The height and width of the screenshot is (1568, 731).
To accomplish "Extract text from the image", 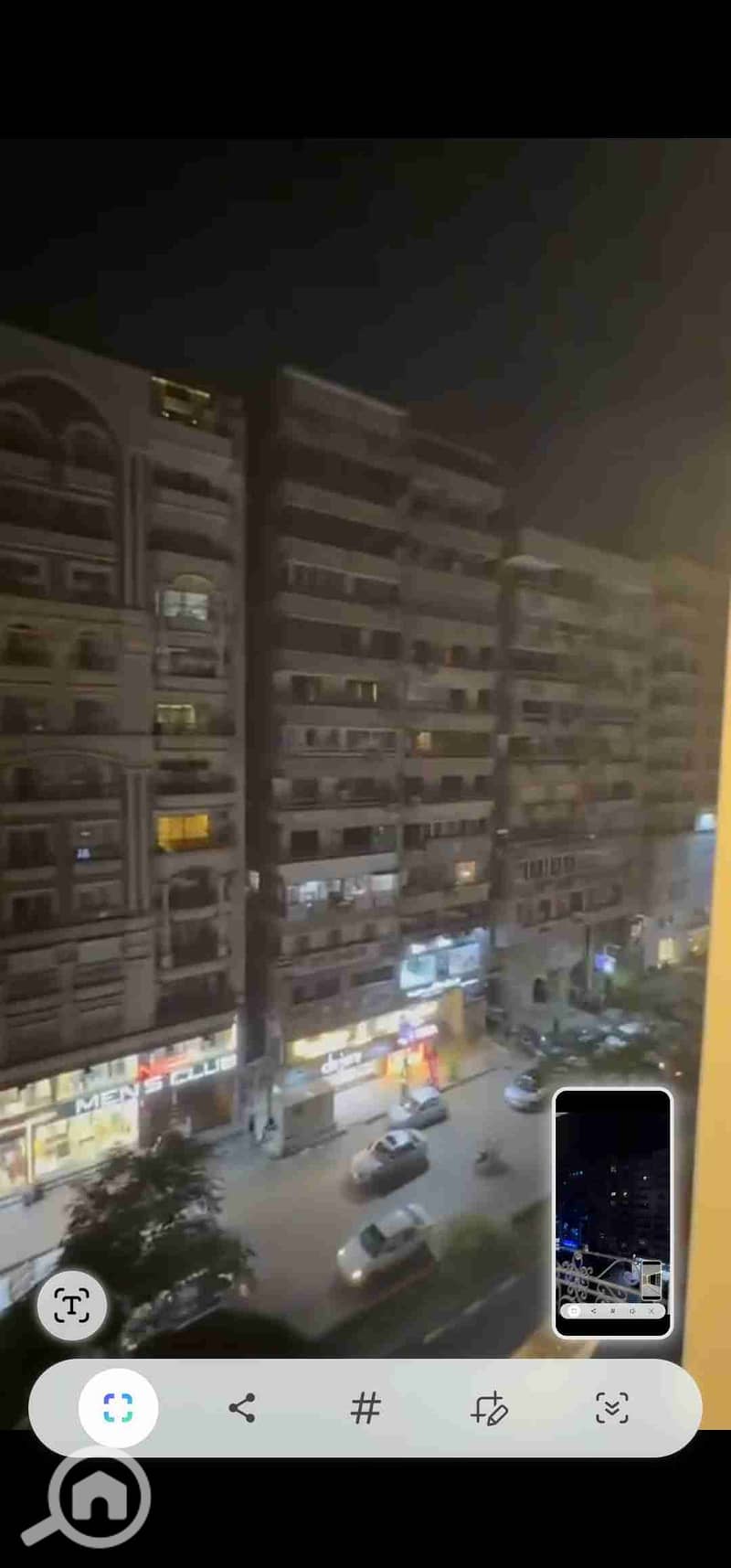I will coord(72,1306).
